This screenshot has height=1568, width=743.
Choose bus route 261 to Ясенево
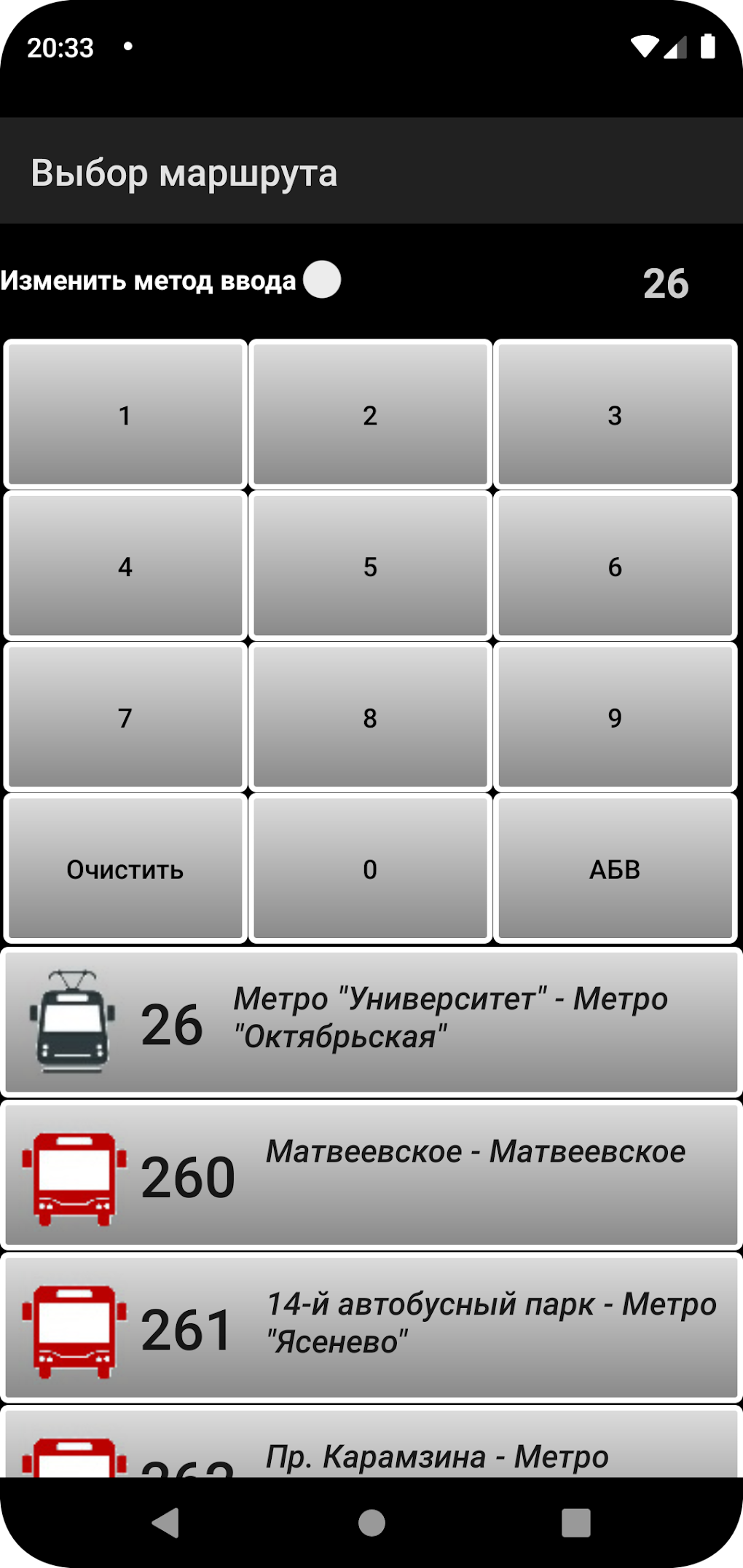coord(371,1327)
